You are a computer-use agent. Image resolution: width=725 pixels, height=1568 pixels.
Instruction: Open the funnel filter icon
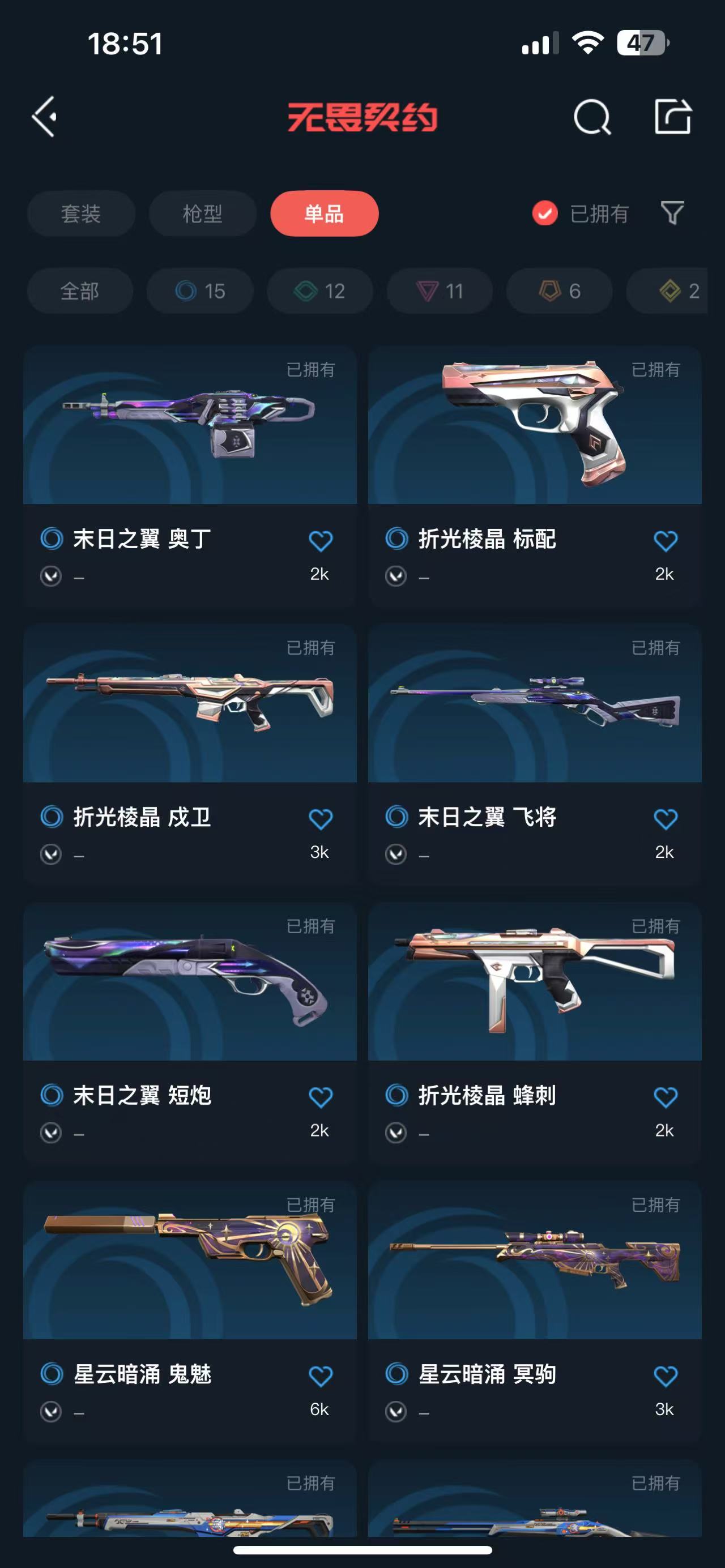673,213
